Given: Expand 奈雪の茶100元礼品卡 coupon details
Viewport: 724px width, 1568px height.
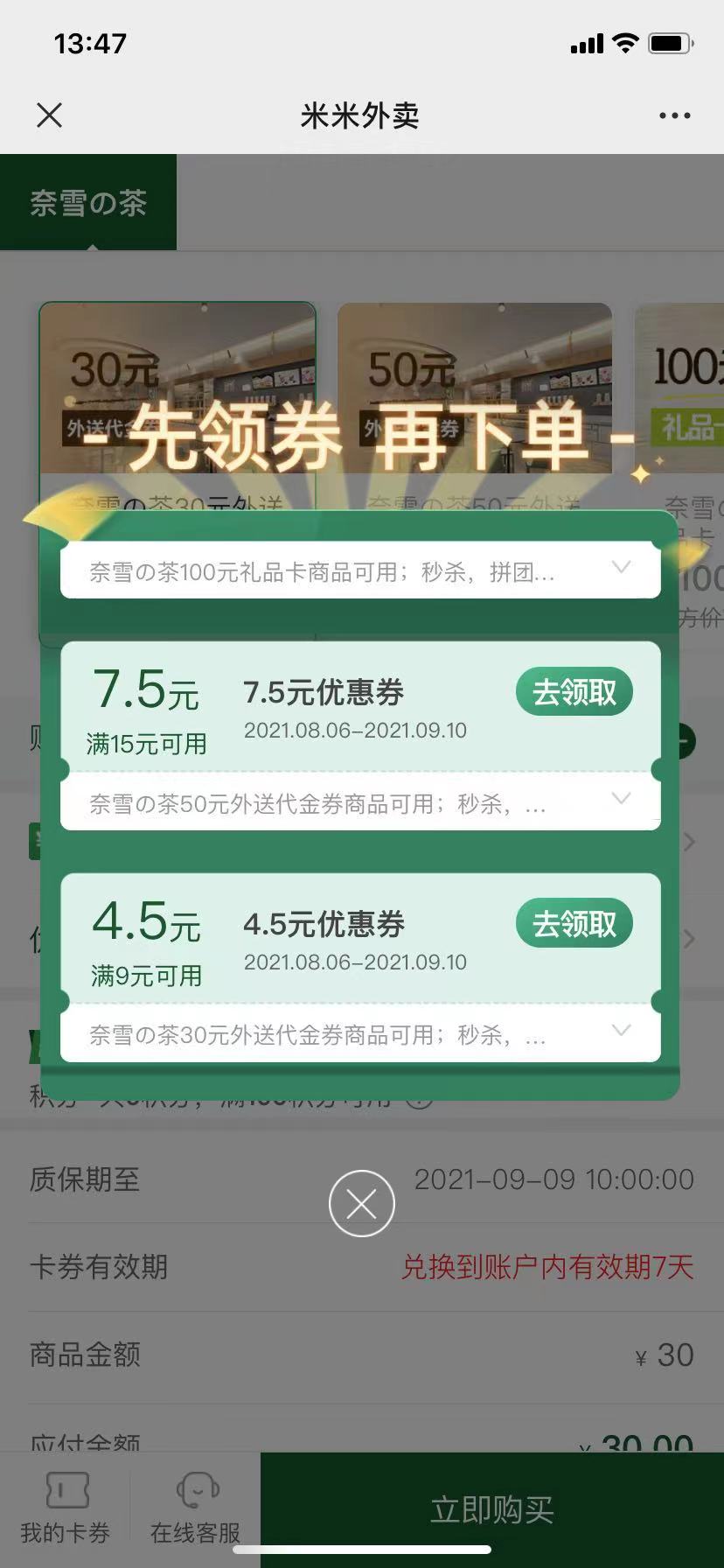Looking at the screenshot, I should click(x=621, y=568).
